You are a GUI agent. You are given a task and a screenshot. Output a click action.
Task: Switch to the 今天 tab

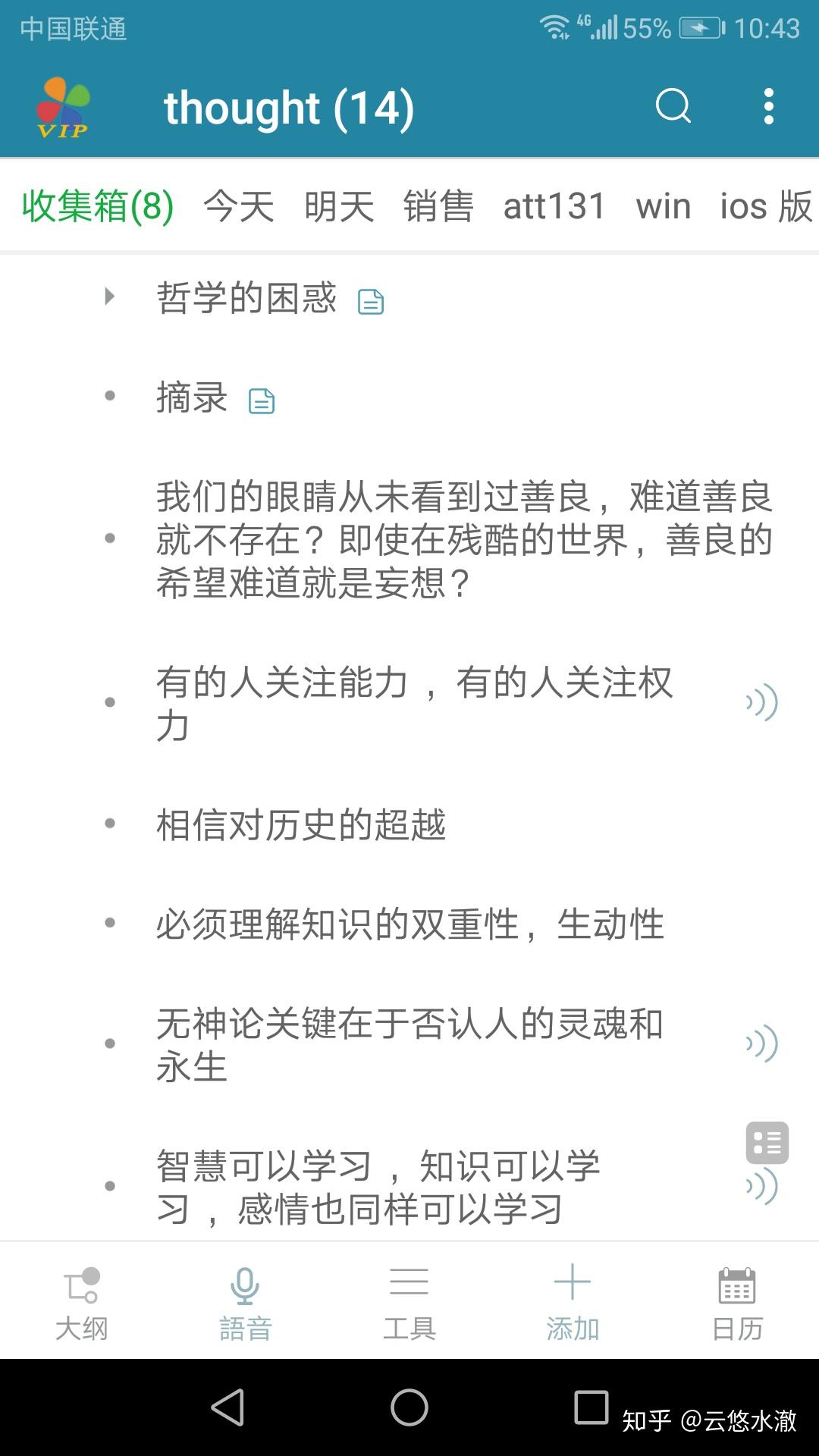(237, 206)
